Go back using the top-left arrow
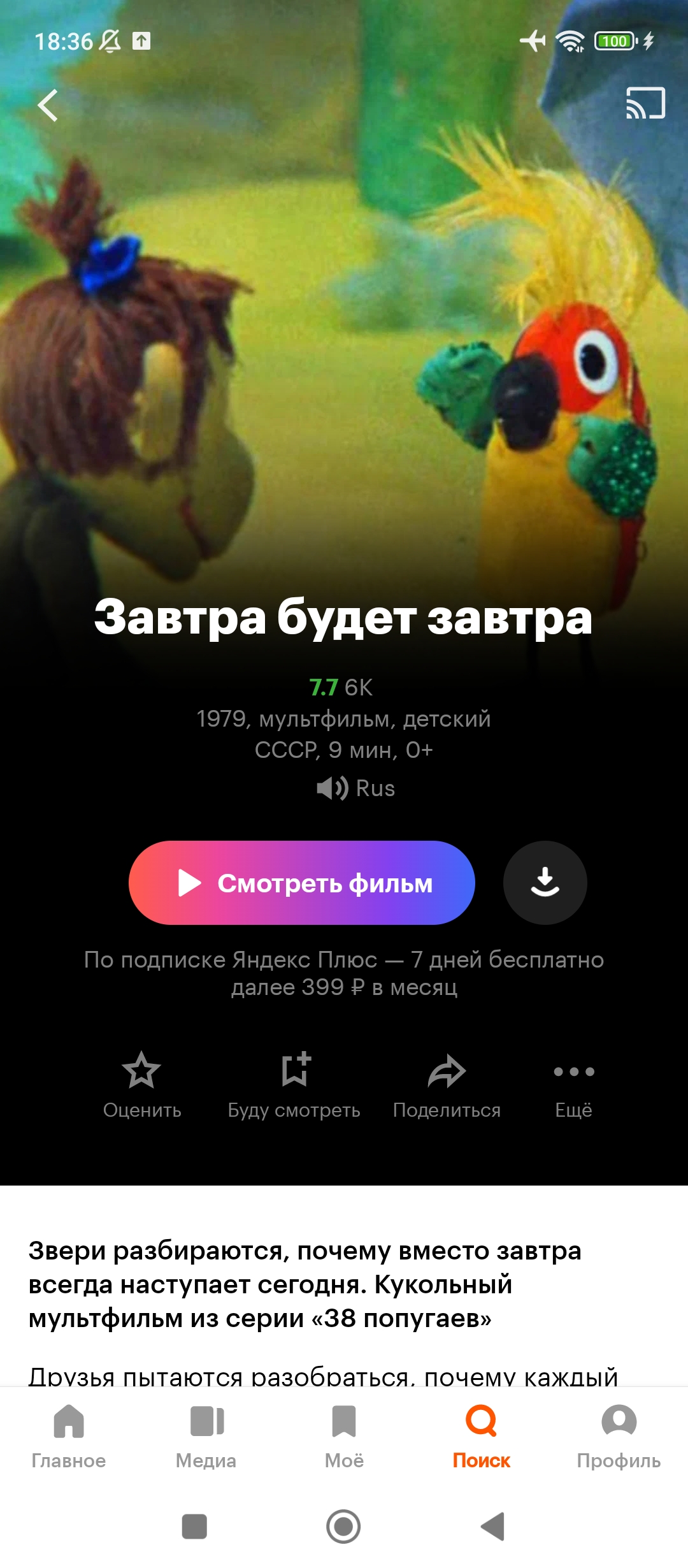688x1568 pixels. click(x=48, y=105)
